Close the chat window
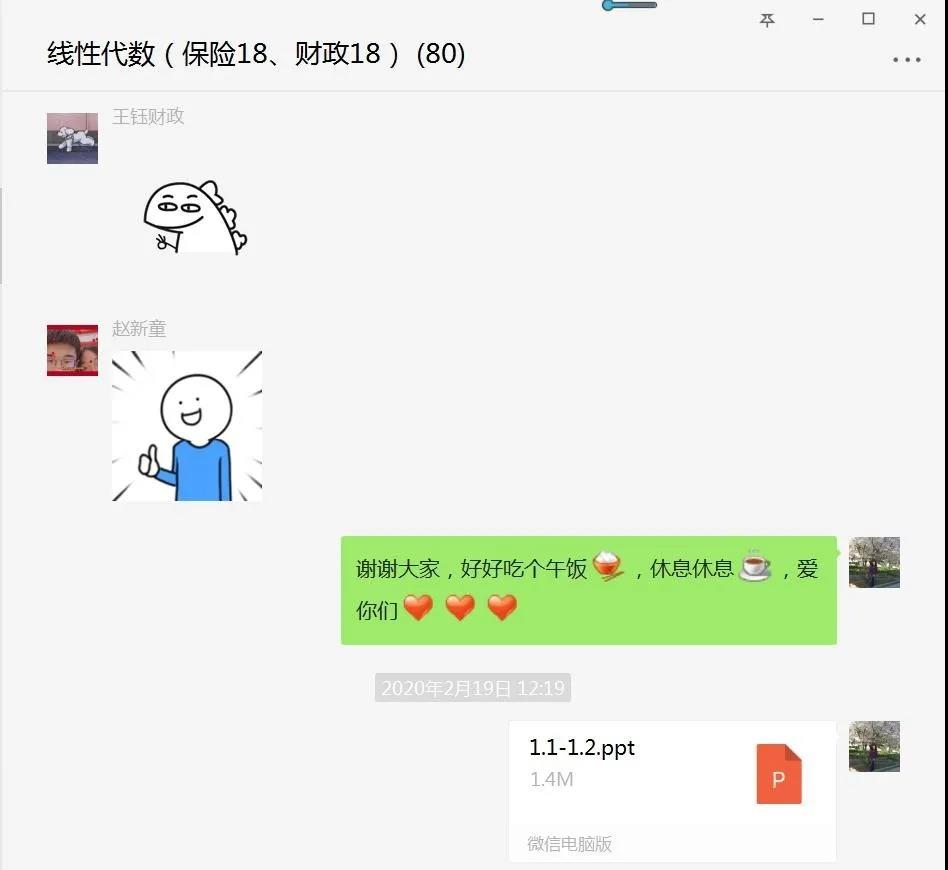 pyautogui.click(x=920, y=20)
